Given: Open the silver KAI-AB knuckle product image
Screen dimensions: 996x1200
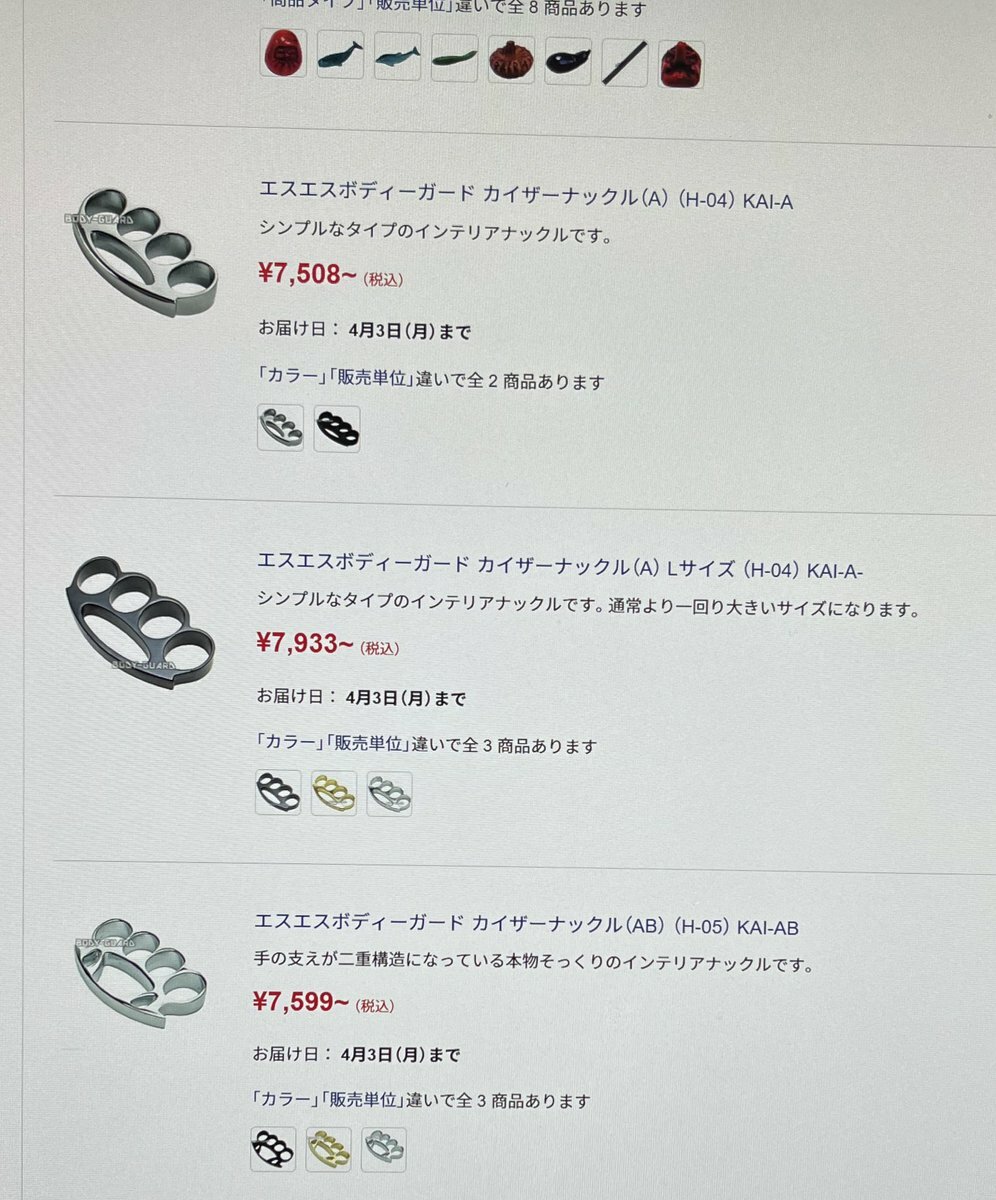Looking at the screenshot, I should click(140, 974).
